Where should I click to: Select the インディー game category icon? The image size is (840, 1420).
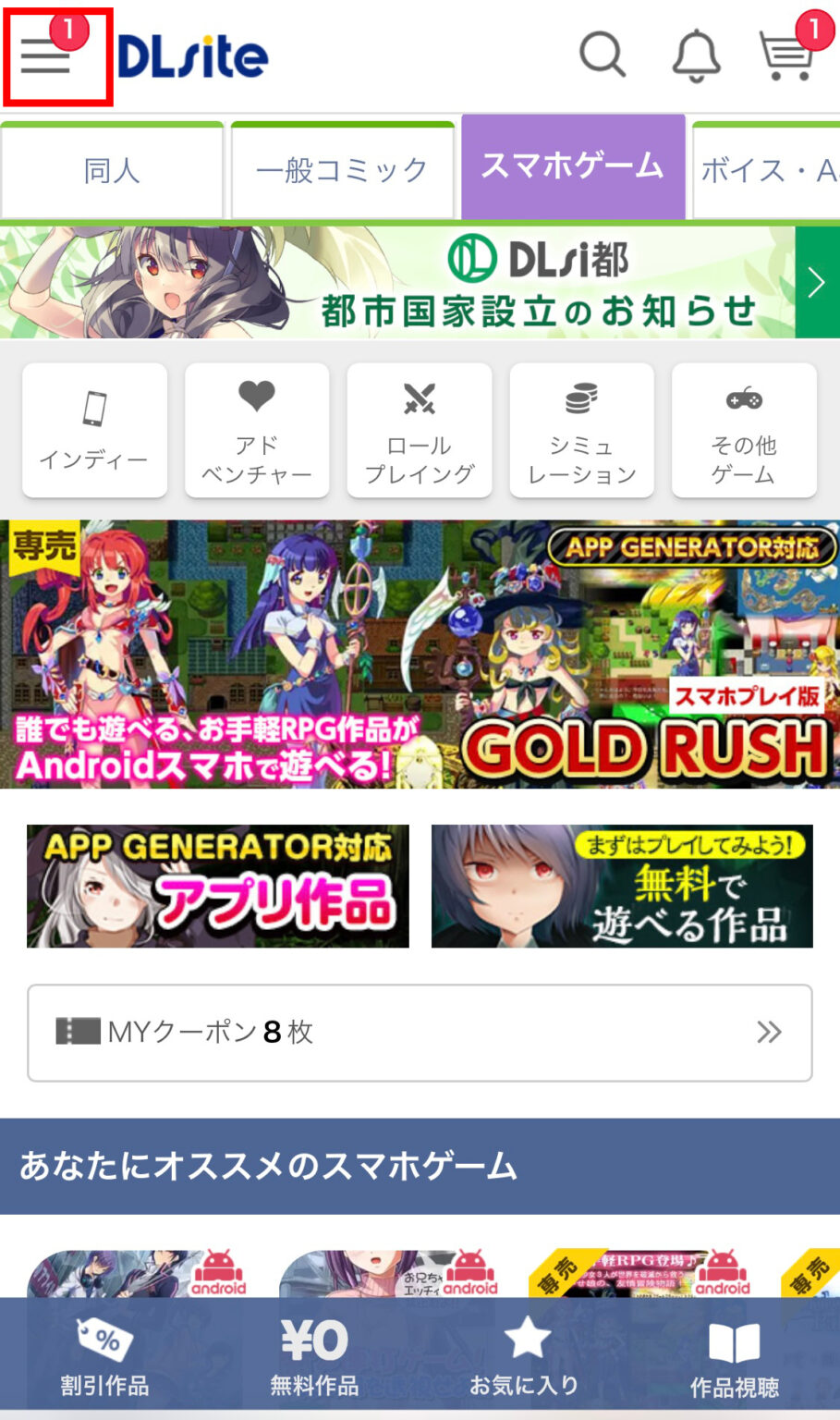click(x=94, y=430)
